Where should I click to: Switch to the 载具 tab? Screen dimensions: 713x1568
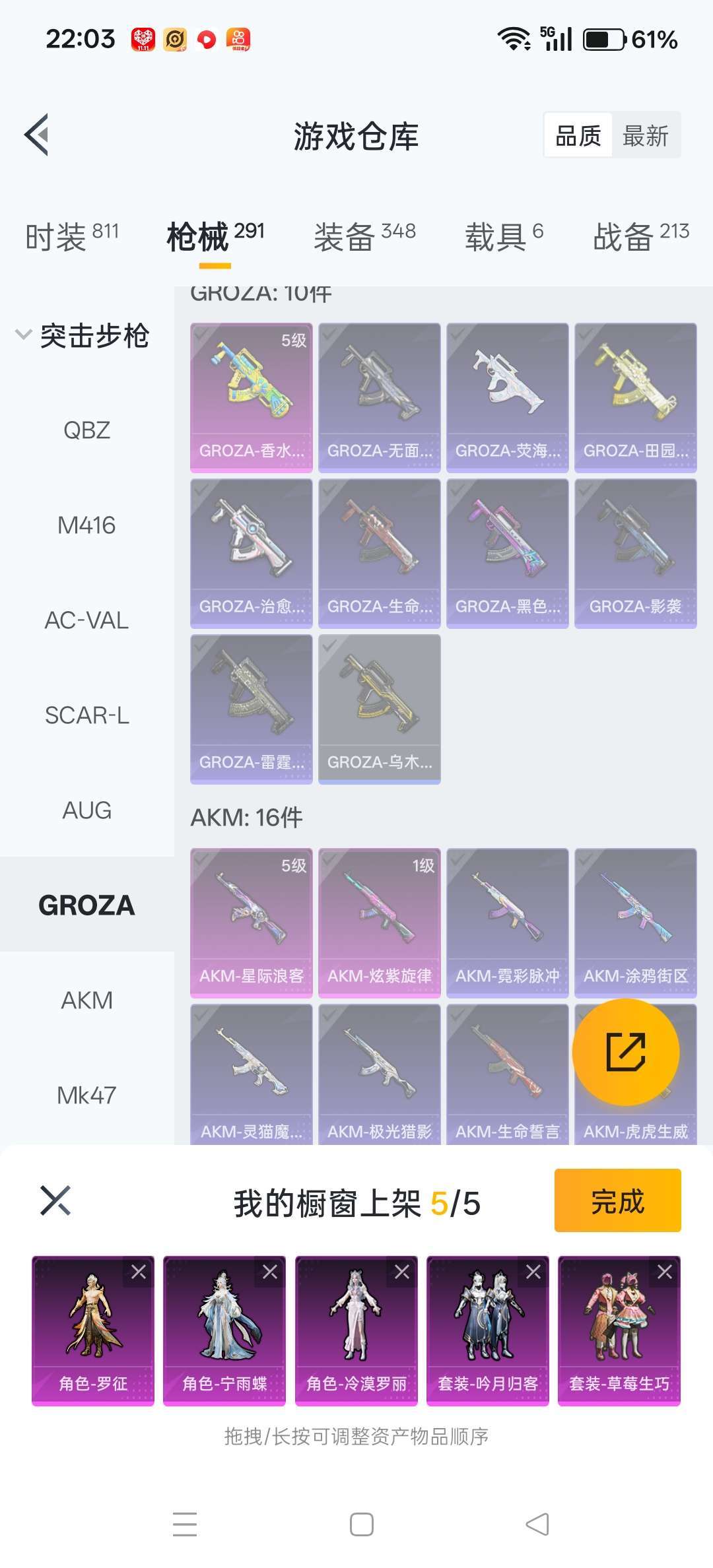(x=504, y=236)
